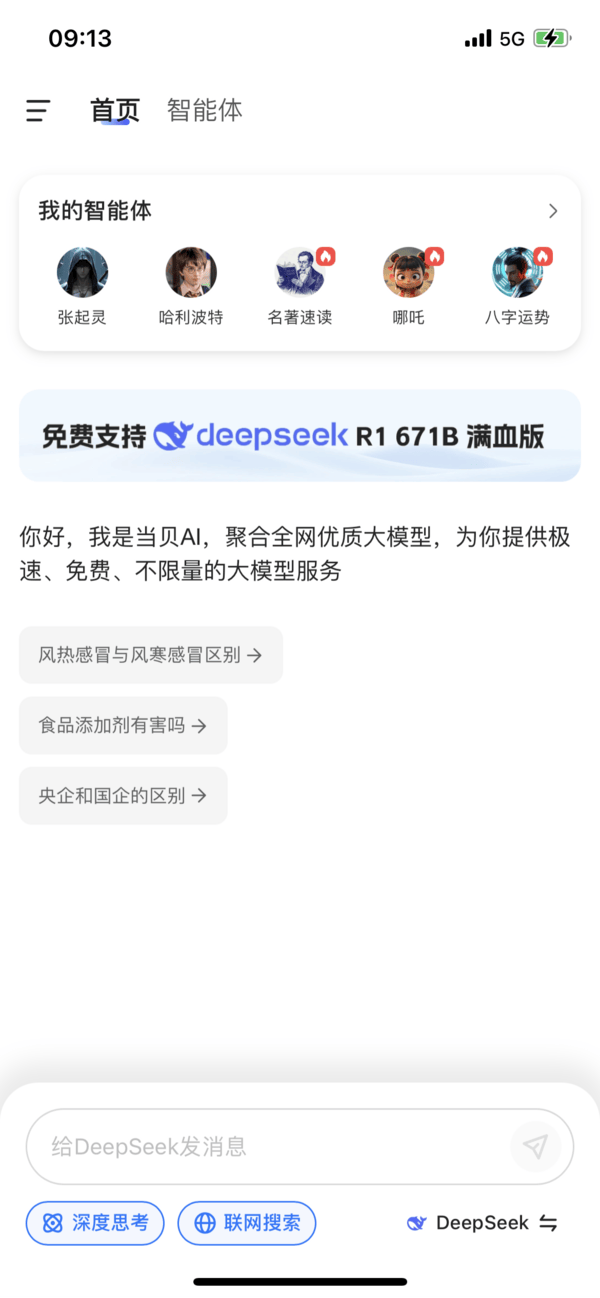The width and height of the screenshot is (600, 1298).
Task: Tap the 央企和国企的区别 suggestion chip
Action: 123,796
